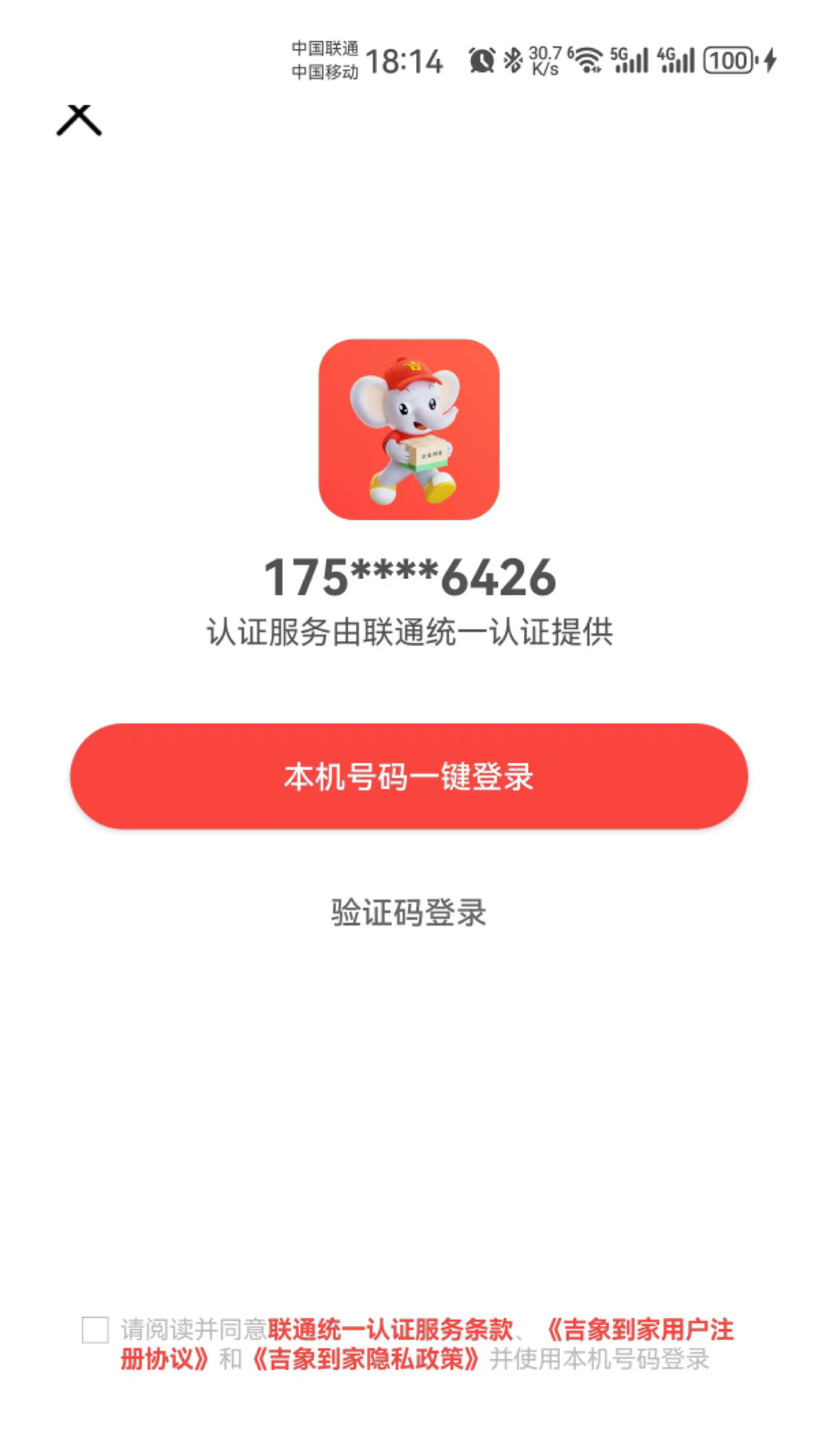Click the Bluetooth icon in status bar
This screenshot has height=1456, width=819.
(513, 59)
